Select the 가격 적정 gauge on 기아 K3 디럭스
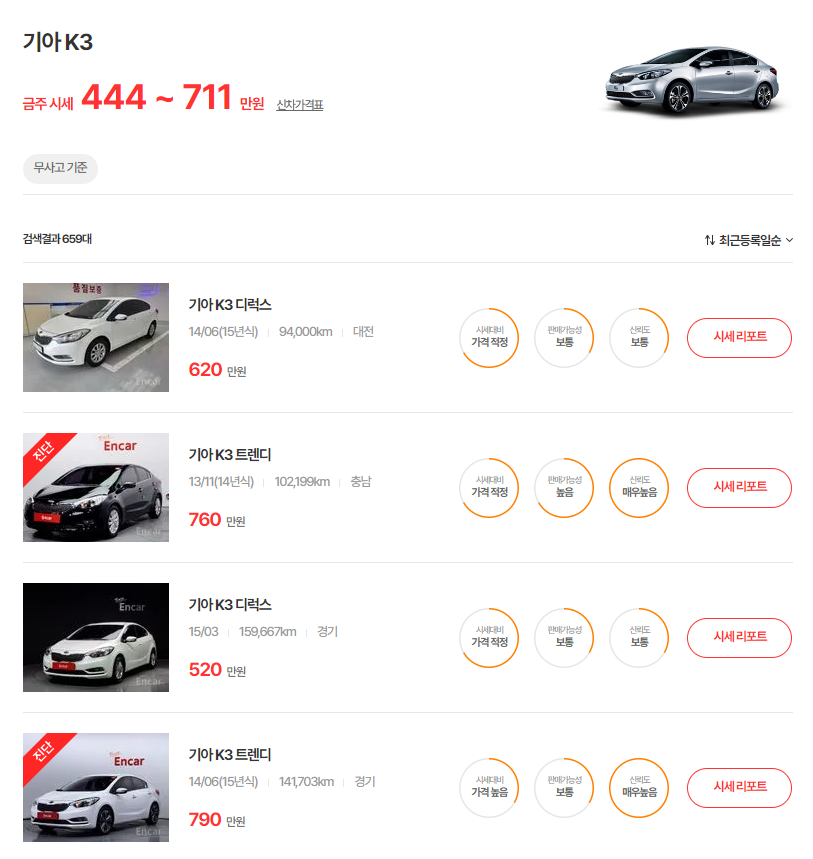813x859 pixels. 489,338
